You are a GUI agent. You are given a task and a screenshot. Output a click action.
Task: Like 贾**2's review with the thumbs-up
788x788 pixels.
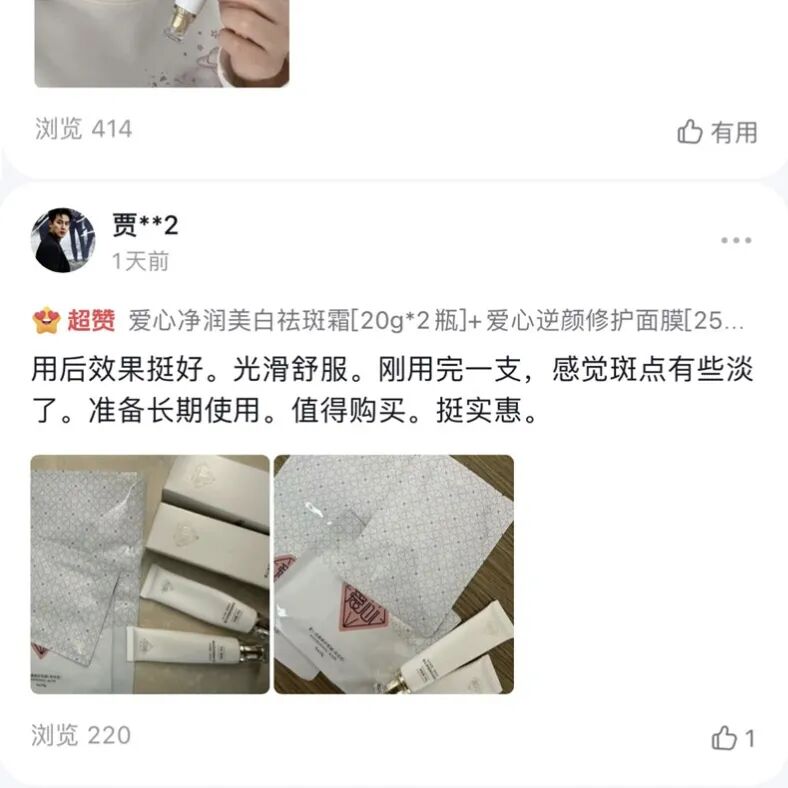733,739
